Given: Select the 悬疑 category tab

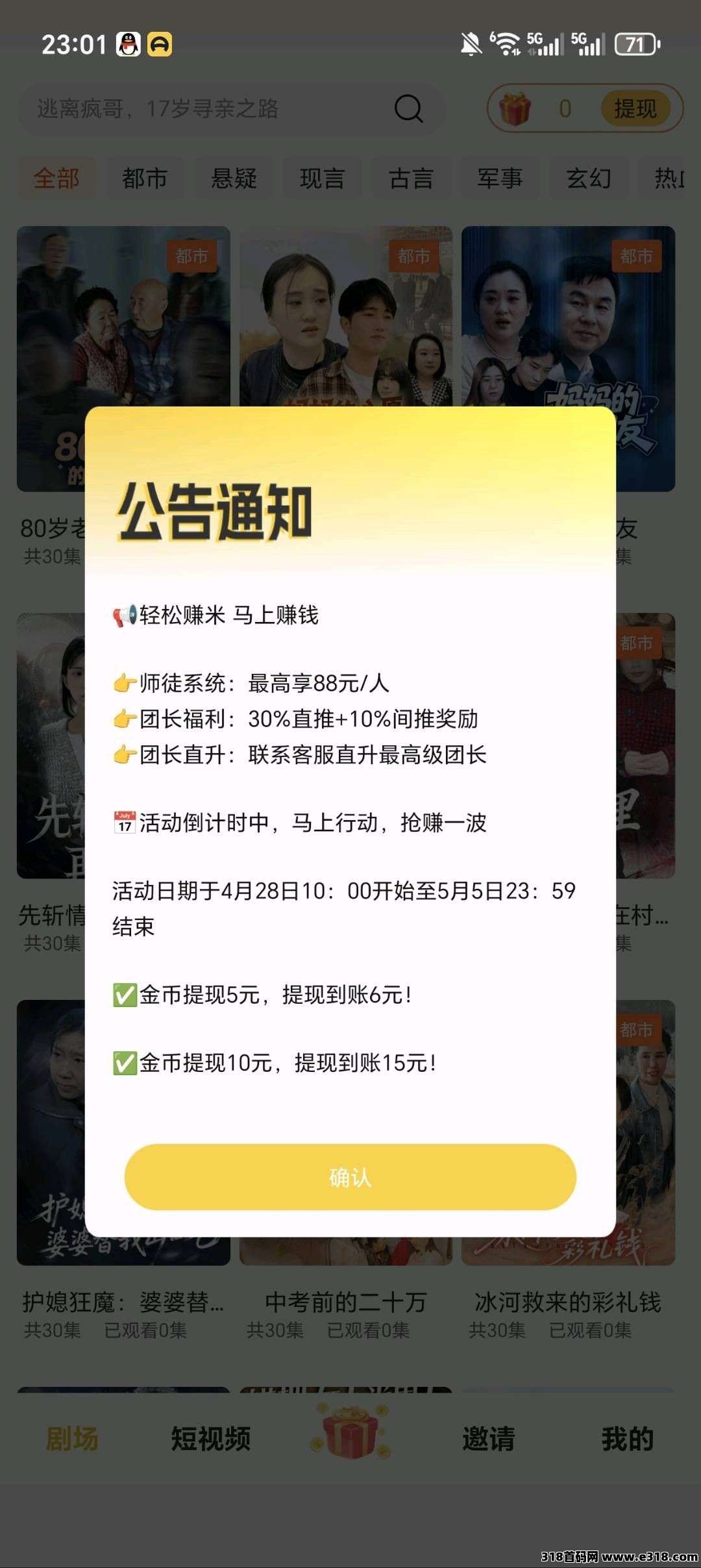Looking at the screenshot, I should tap(234, 177).
